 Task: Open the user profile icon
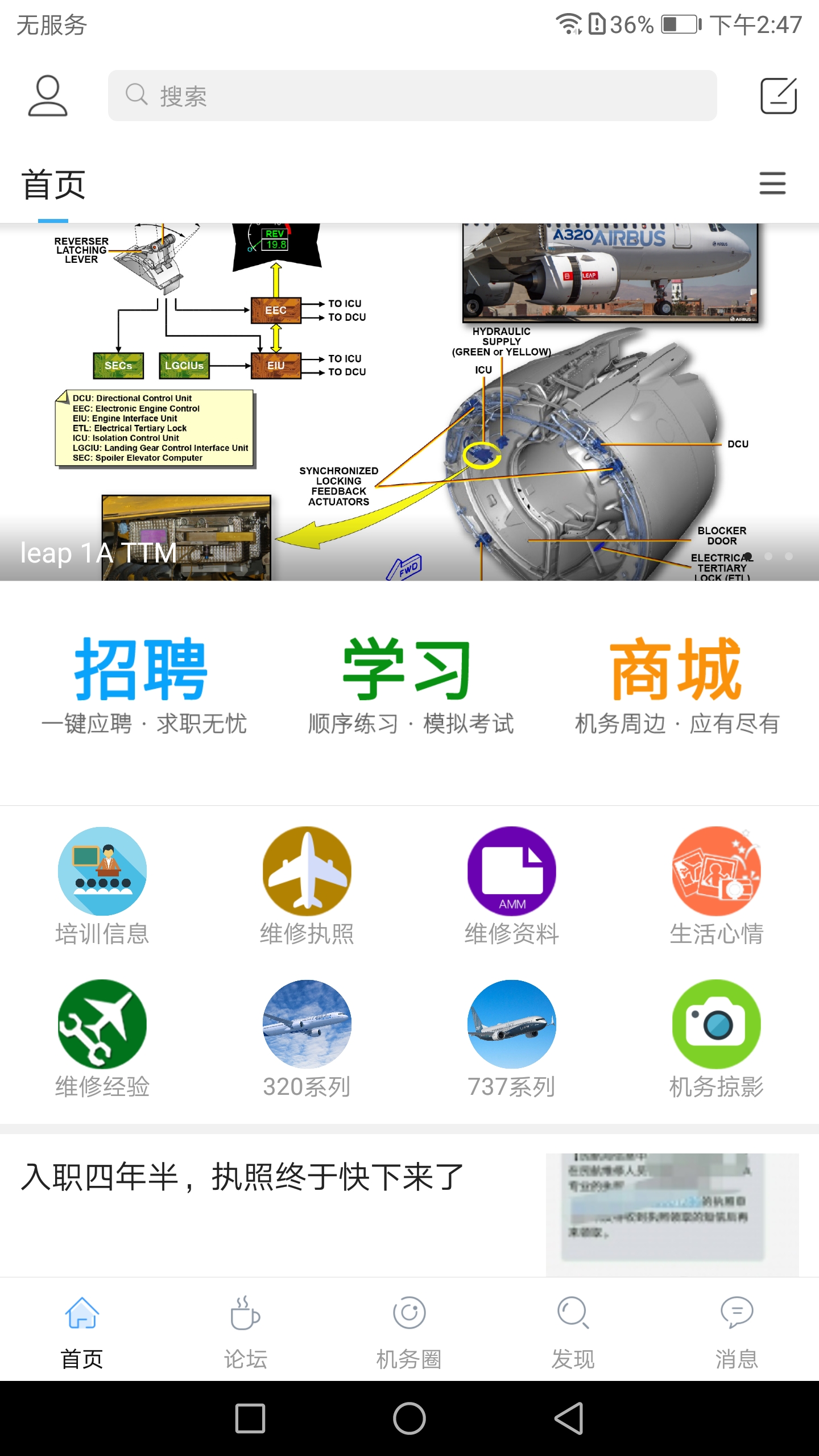coord(48,96)
